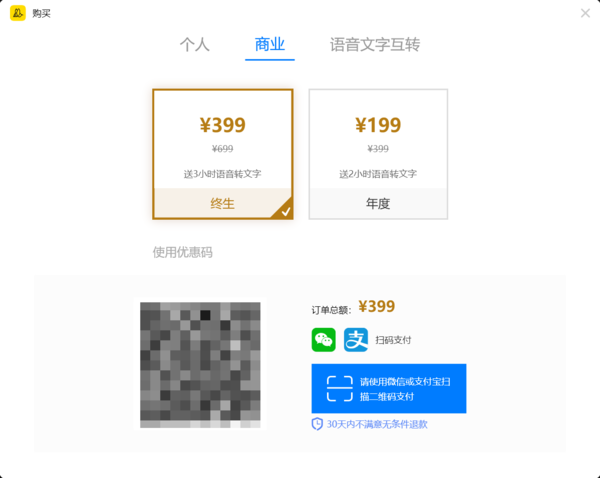Viewport: 600px width, 478px height.
Task: Switch to the 商业 tab
Action: coord(270,45)
